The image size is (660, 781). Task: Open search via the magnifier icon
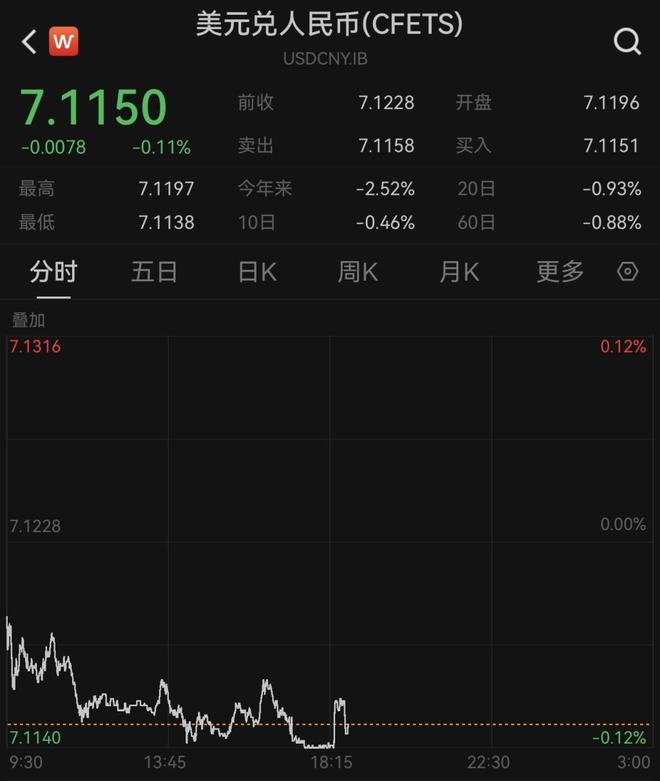[x=627, y=41]
